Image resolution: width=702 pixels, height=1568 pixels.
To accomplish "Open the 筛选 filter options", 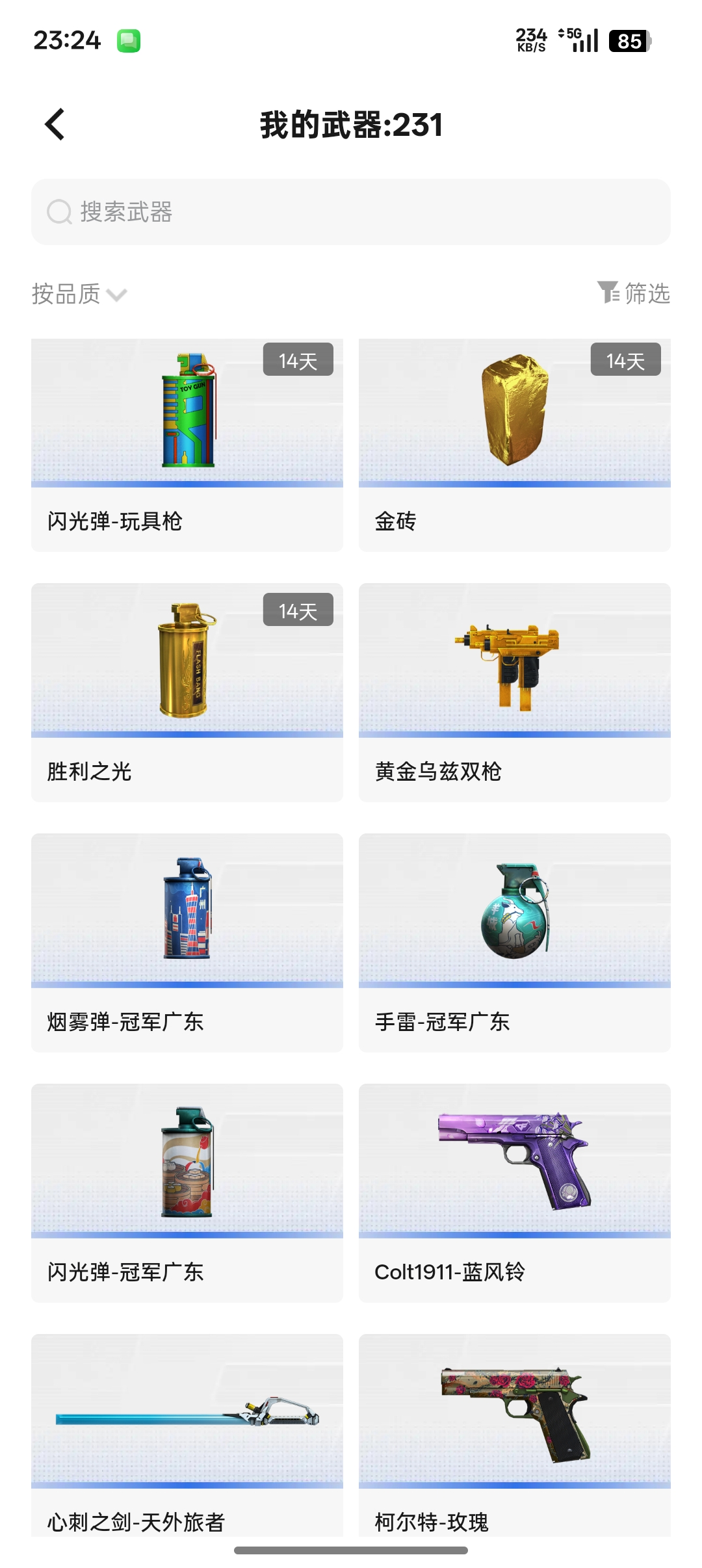I will (634, 293).
